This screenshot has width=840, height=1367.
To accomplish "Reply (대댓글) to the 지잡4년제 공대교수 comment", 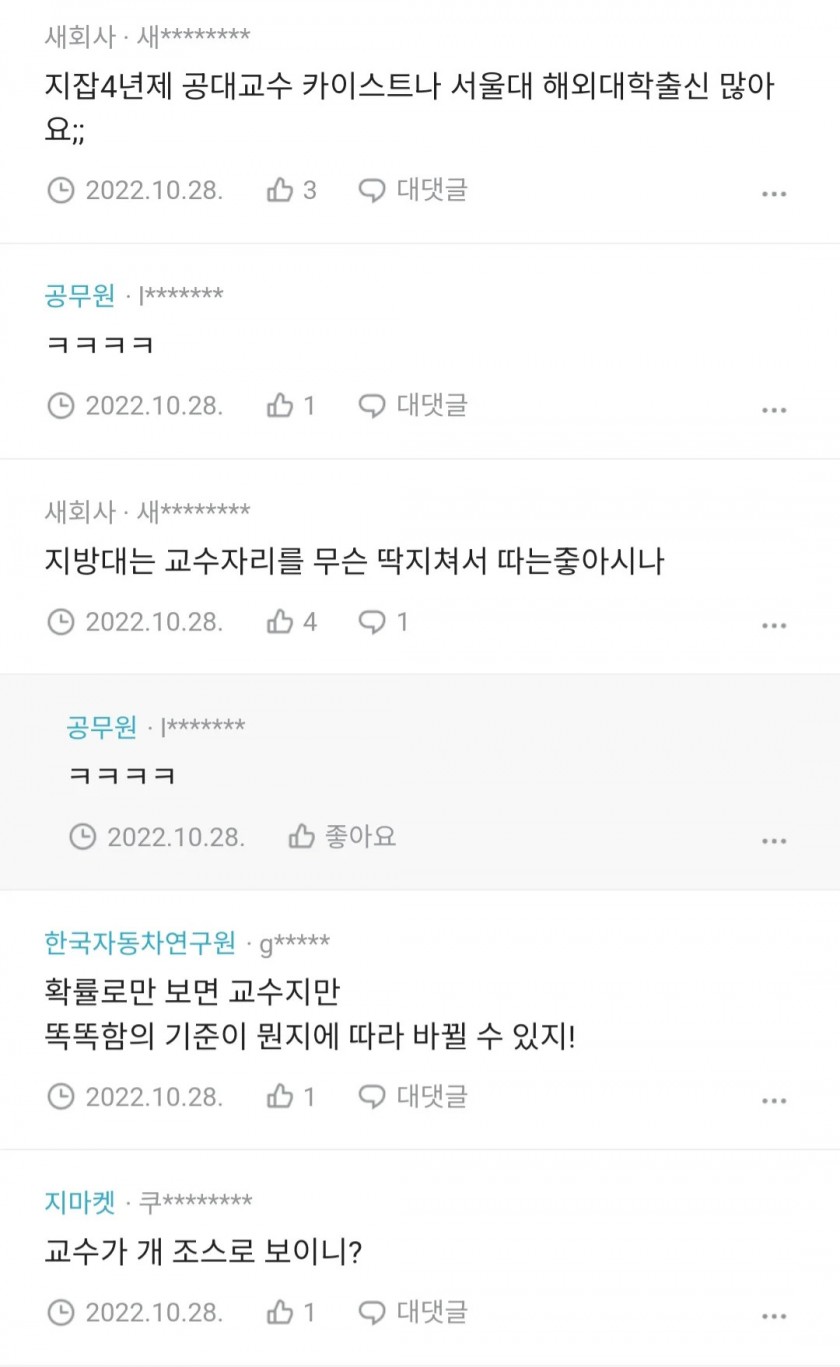I will (414, 190).
